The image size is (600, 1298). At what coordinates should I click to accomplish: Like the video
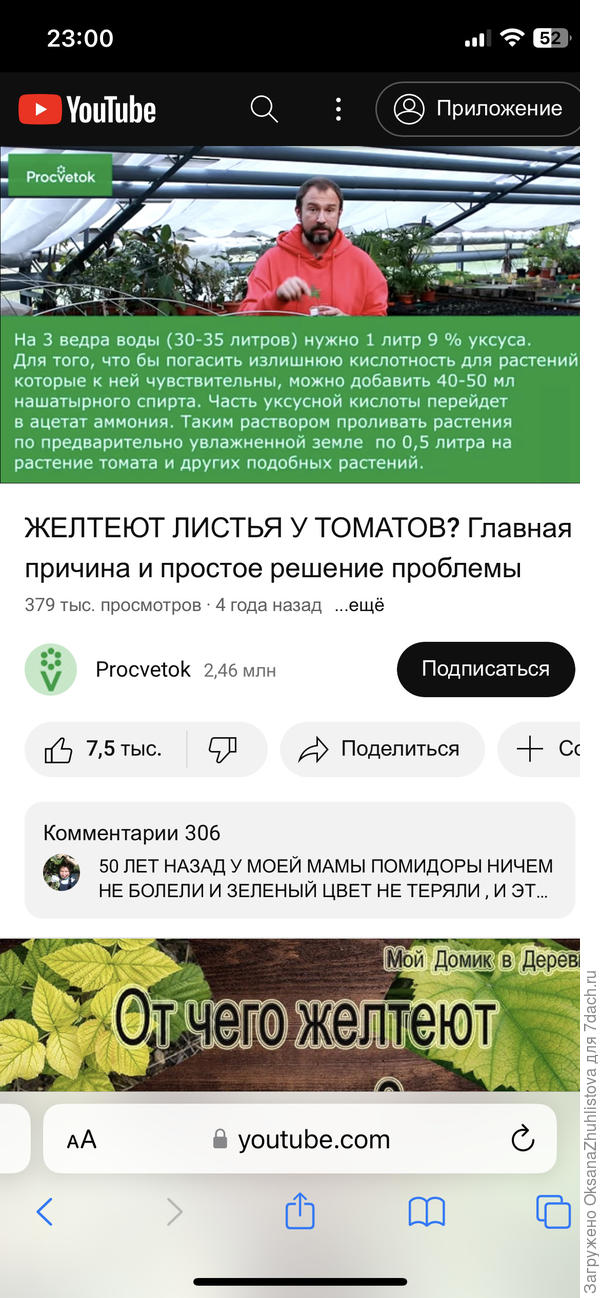pyautogui.click(x=103, y=749)
